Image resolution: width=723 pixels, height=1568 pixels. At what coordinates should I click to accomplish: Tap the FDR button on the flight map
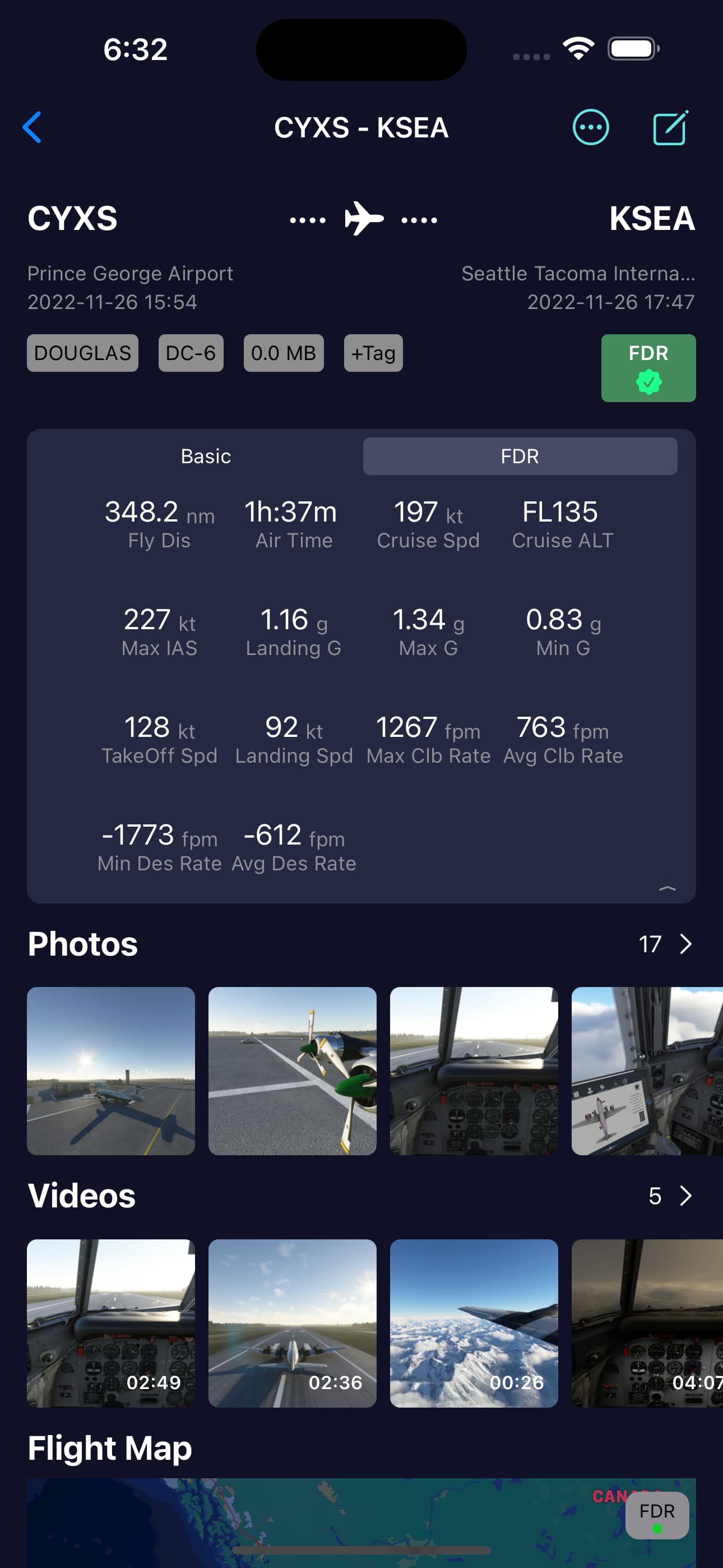click(657, 1515)
